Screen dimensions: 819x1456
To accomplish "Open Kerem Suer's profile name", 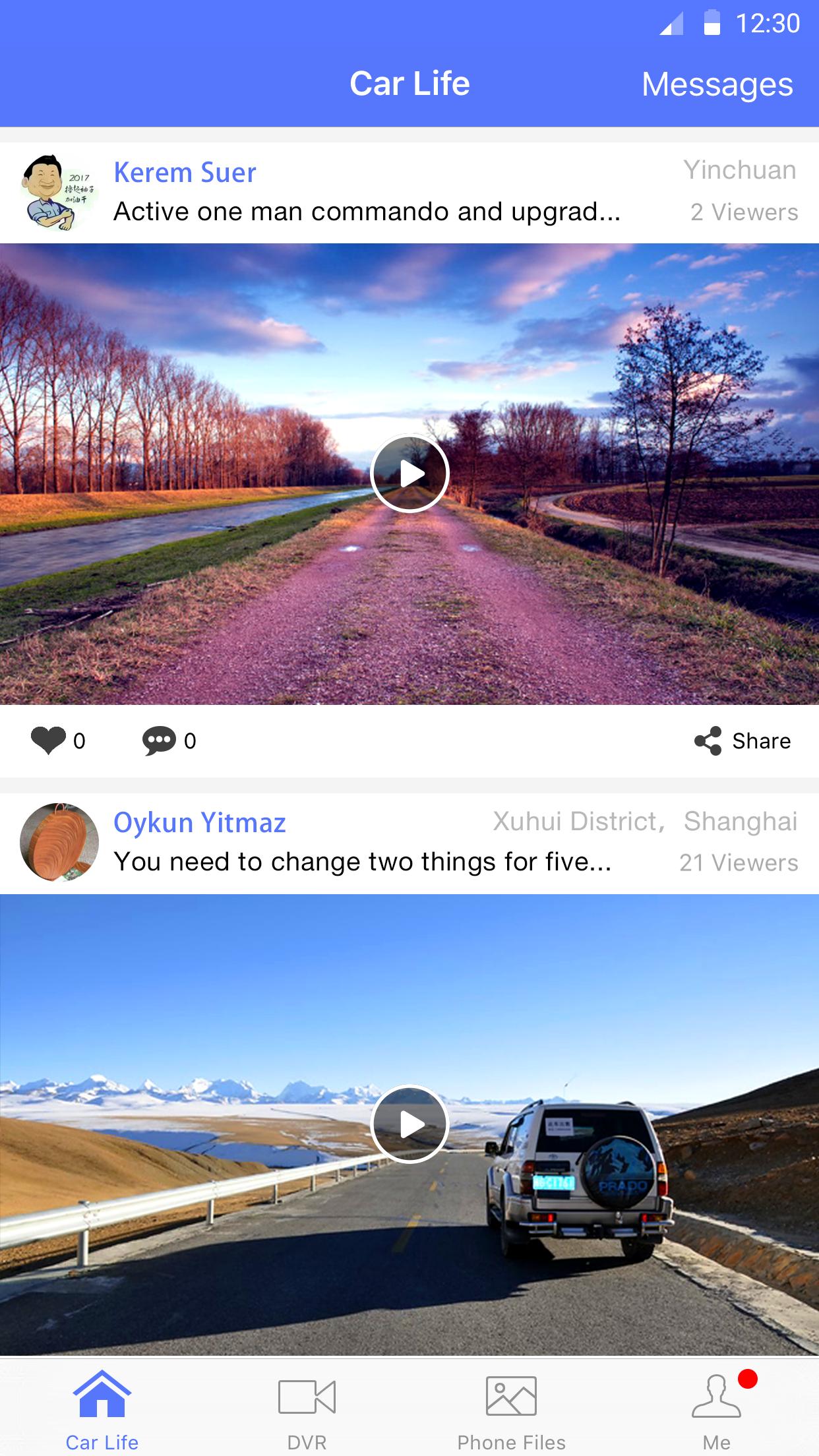I will pos(185,173).
